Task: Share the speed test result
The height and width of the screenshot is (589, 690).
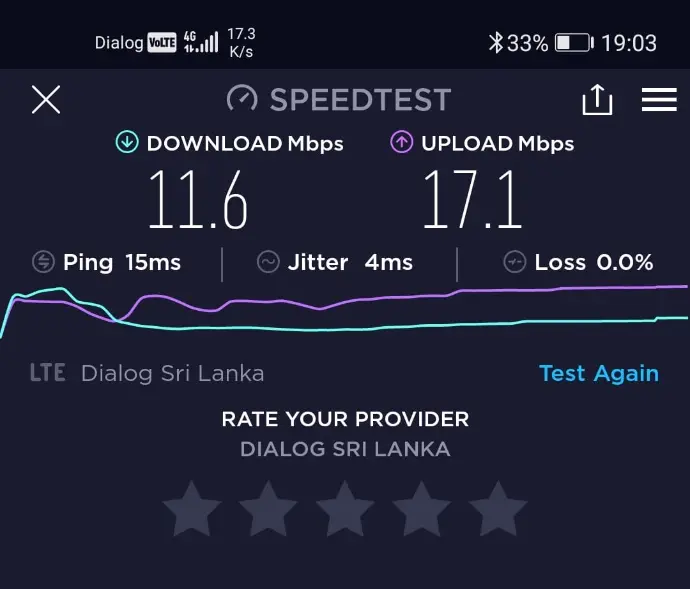Action: click(597, 100)
